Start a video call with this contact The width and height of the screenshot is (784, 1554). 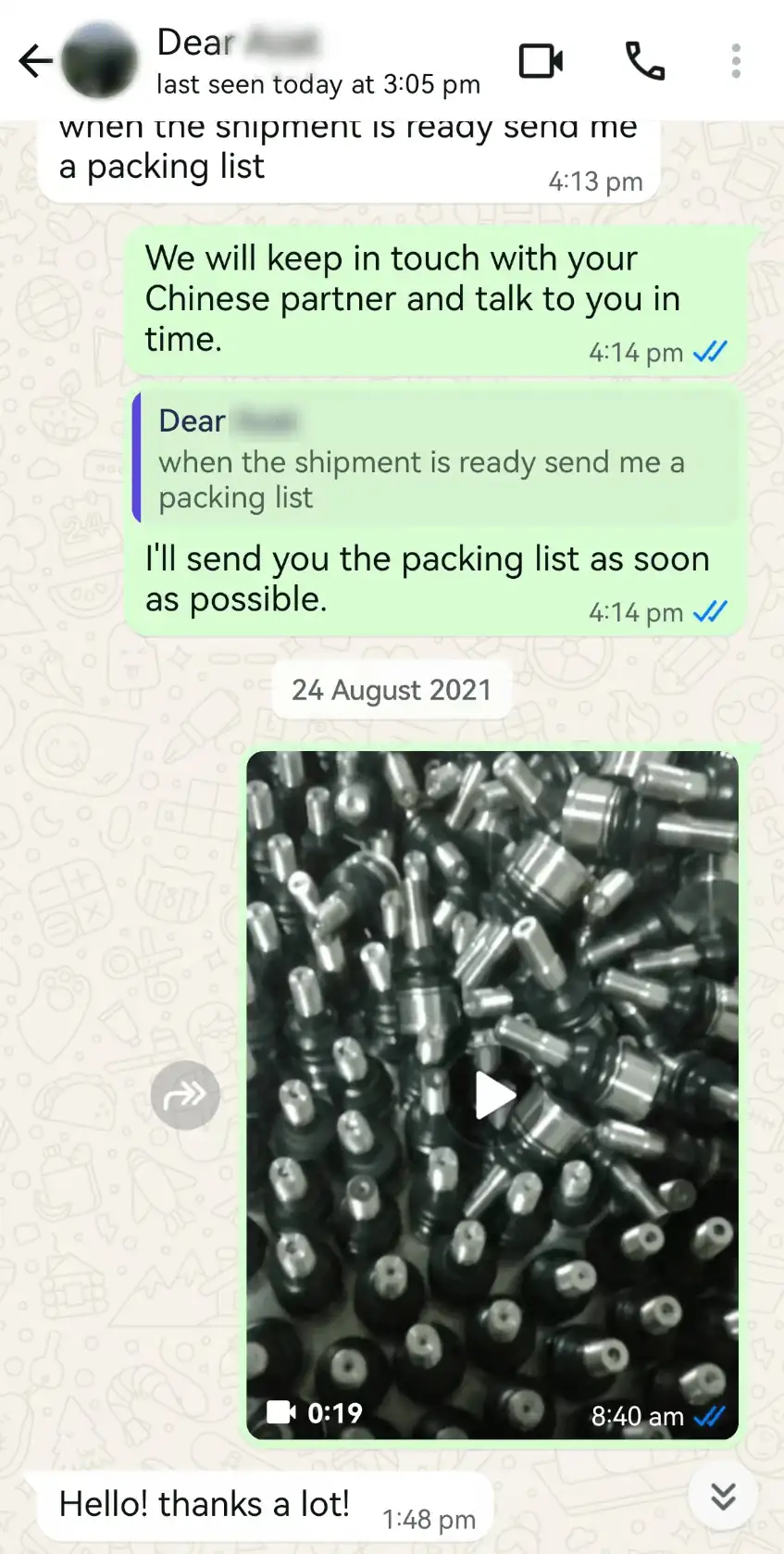point(541,61)
